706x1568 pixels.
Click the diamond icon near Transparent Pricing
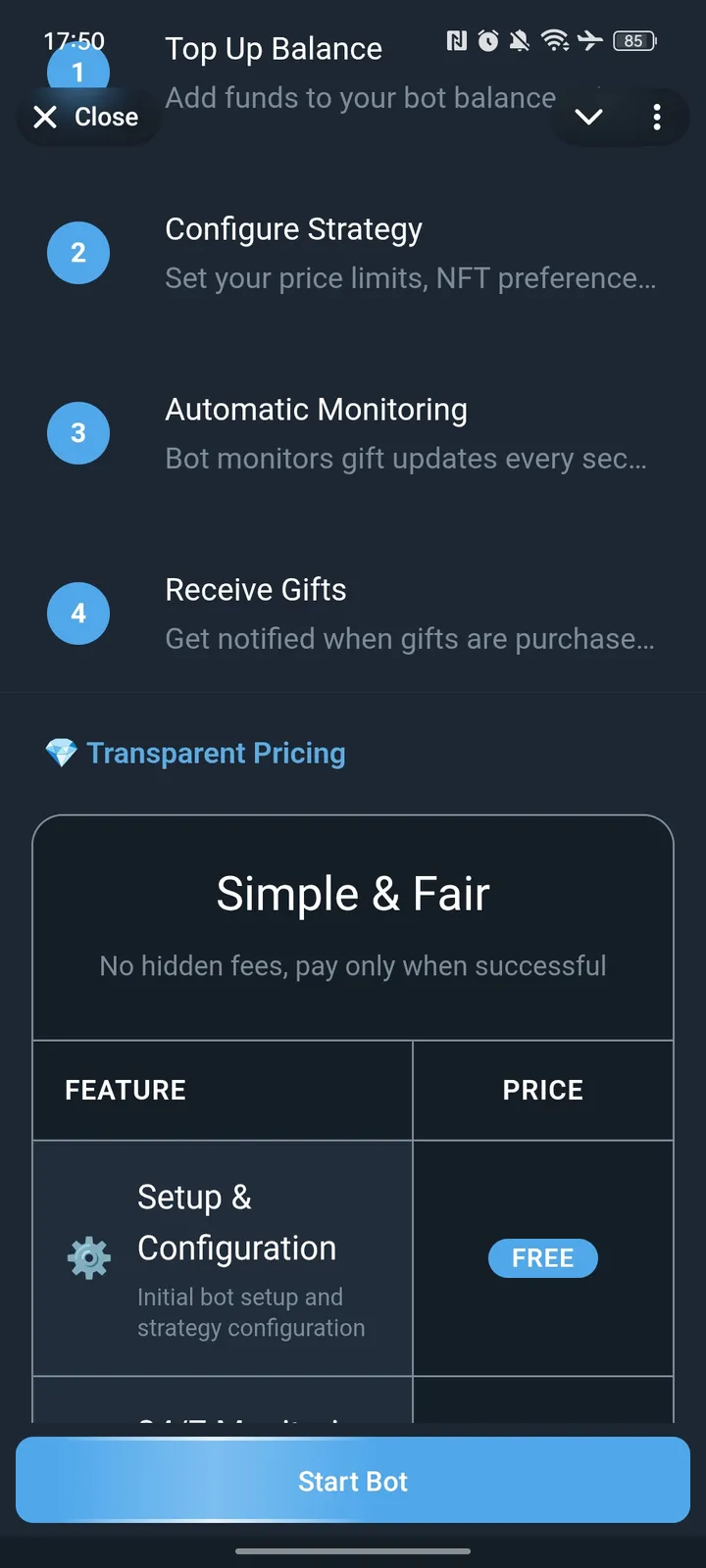tap(63, 752)
